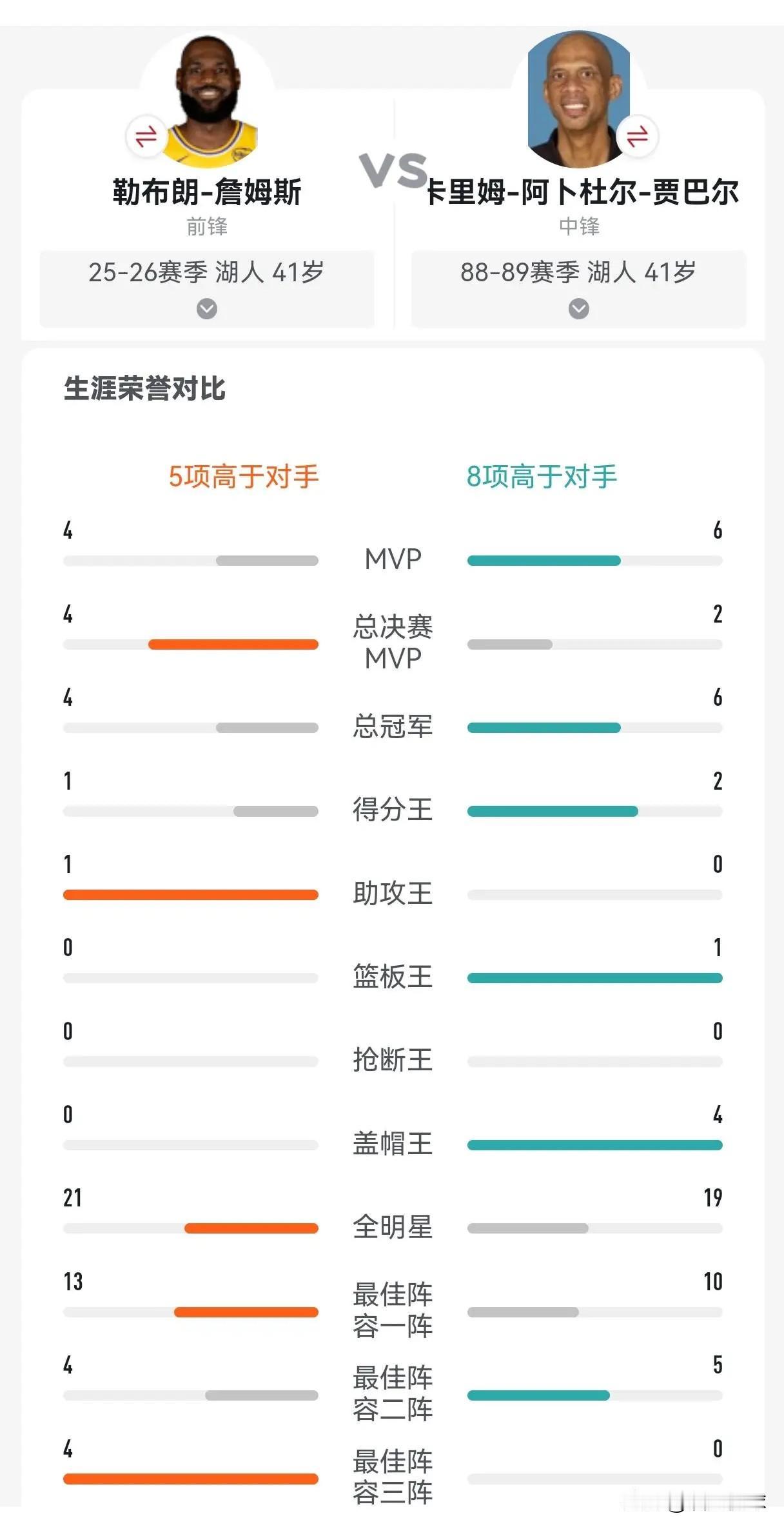This screenshot has width=784, height=1529.
Task: Click the VS emblem between the players
Action: (392, 171)
